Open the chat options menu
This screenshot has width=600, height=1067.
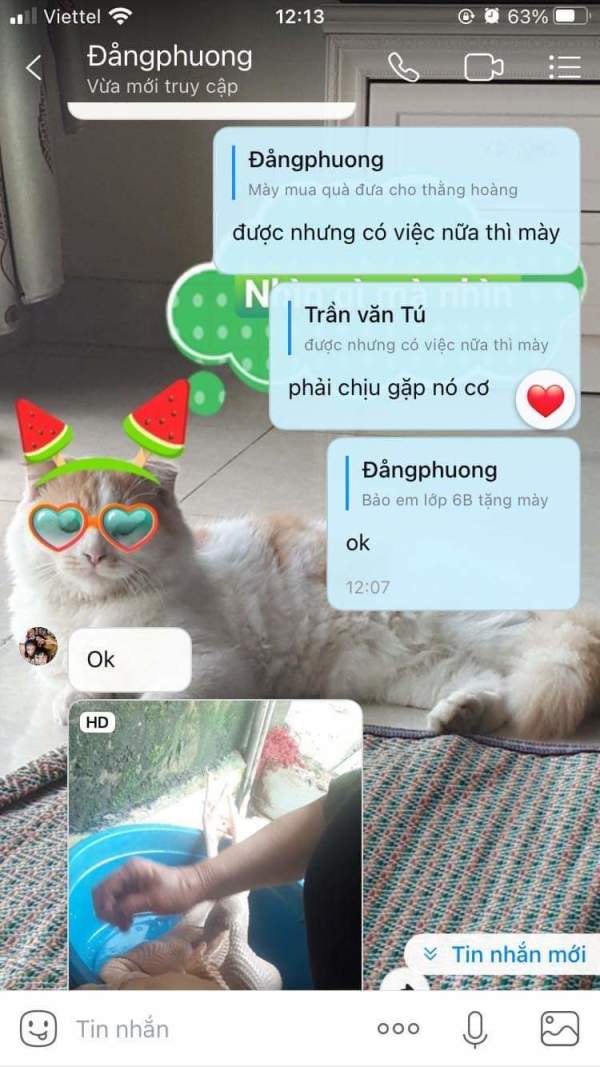click(x=564, y=67)
